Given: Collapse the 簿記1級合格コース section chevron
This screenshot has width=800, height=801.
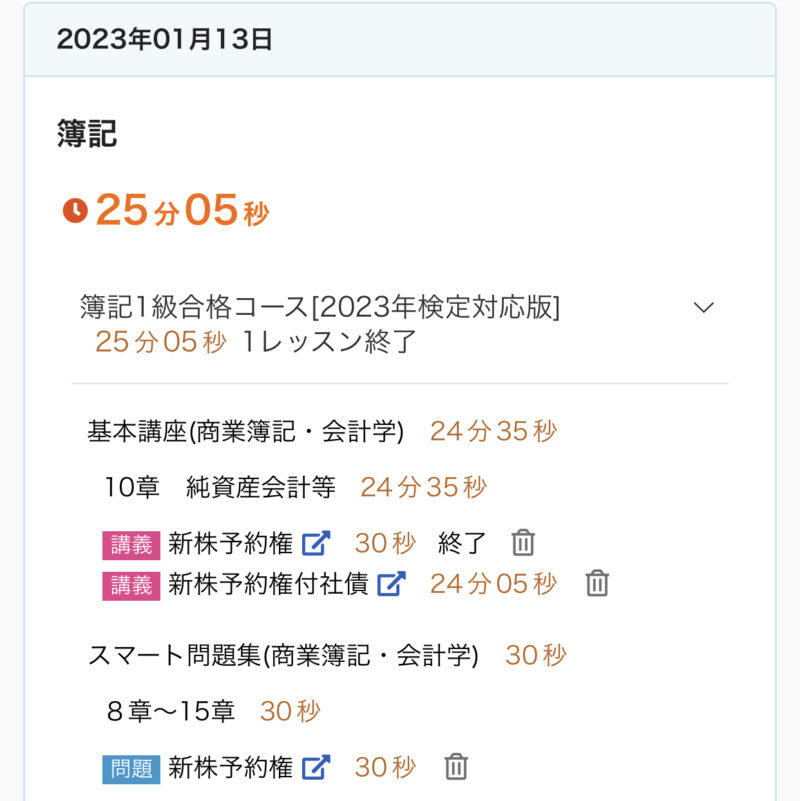Looking at the screenshot, I should [x=704, y=308].
